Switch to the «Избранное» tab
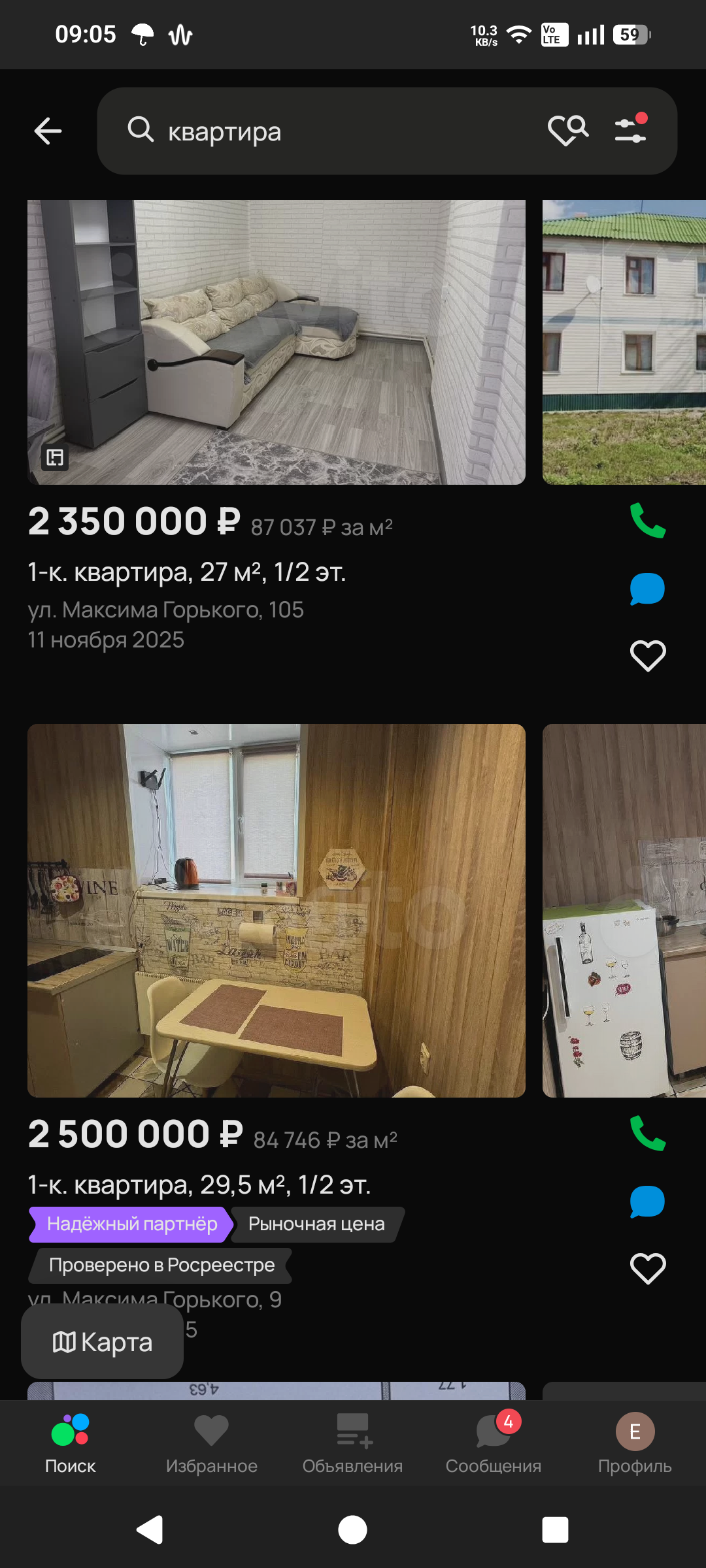Image resolution: width=706 pixels, height=1568 pixels. [x=211, y=1444]
